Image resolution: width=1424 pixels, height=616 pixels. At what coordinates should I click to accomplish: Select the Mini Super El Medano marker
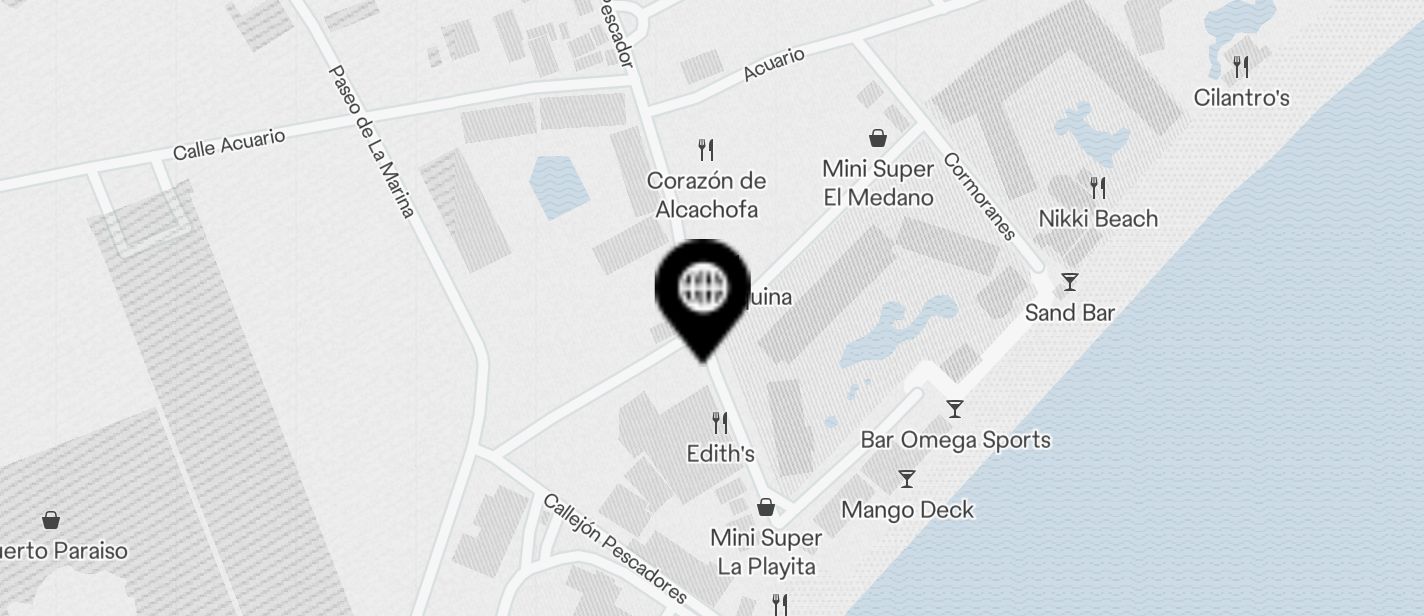pyautogui.click(x=878, y=139)
